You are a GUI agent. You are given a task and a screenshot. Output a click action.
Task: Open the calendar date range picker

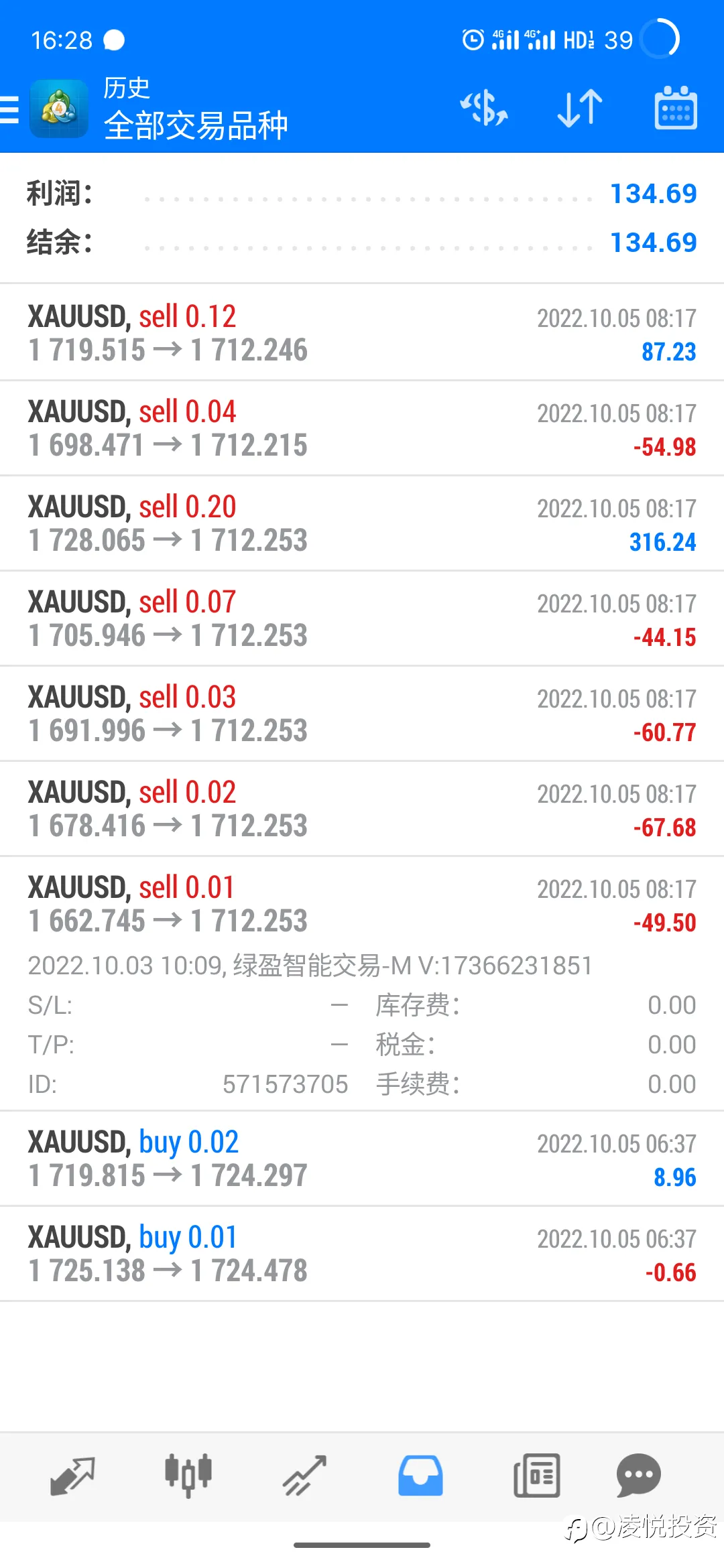coord(676,108)
